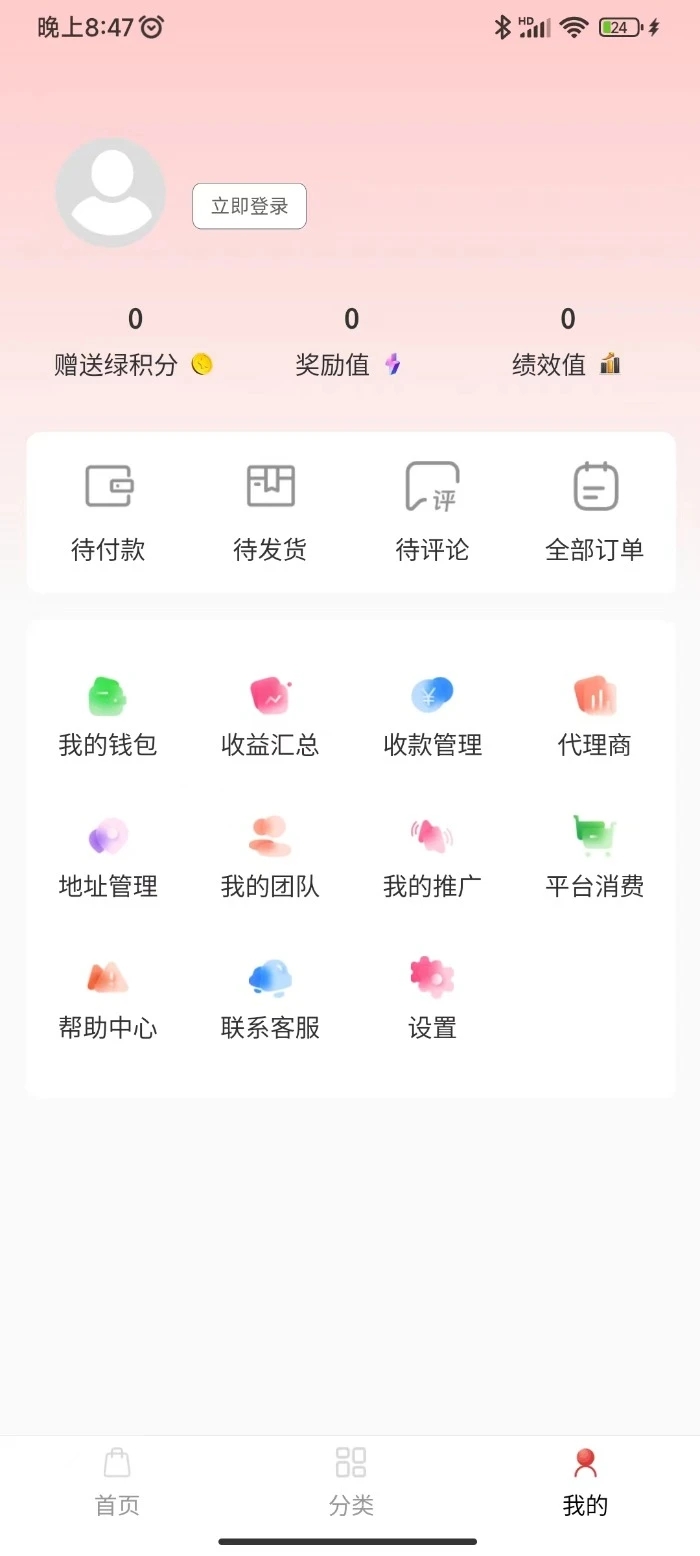
Task: Open 收款管理 payment management
Action: 432,716
